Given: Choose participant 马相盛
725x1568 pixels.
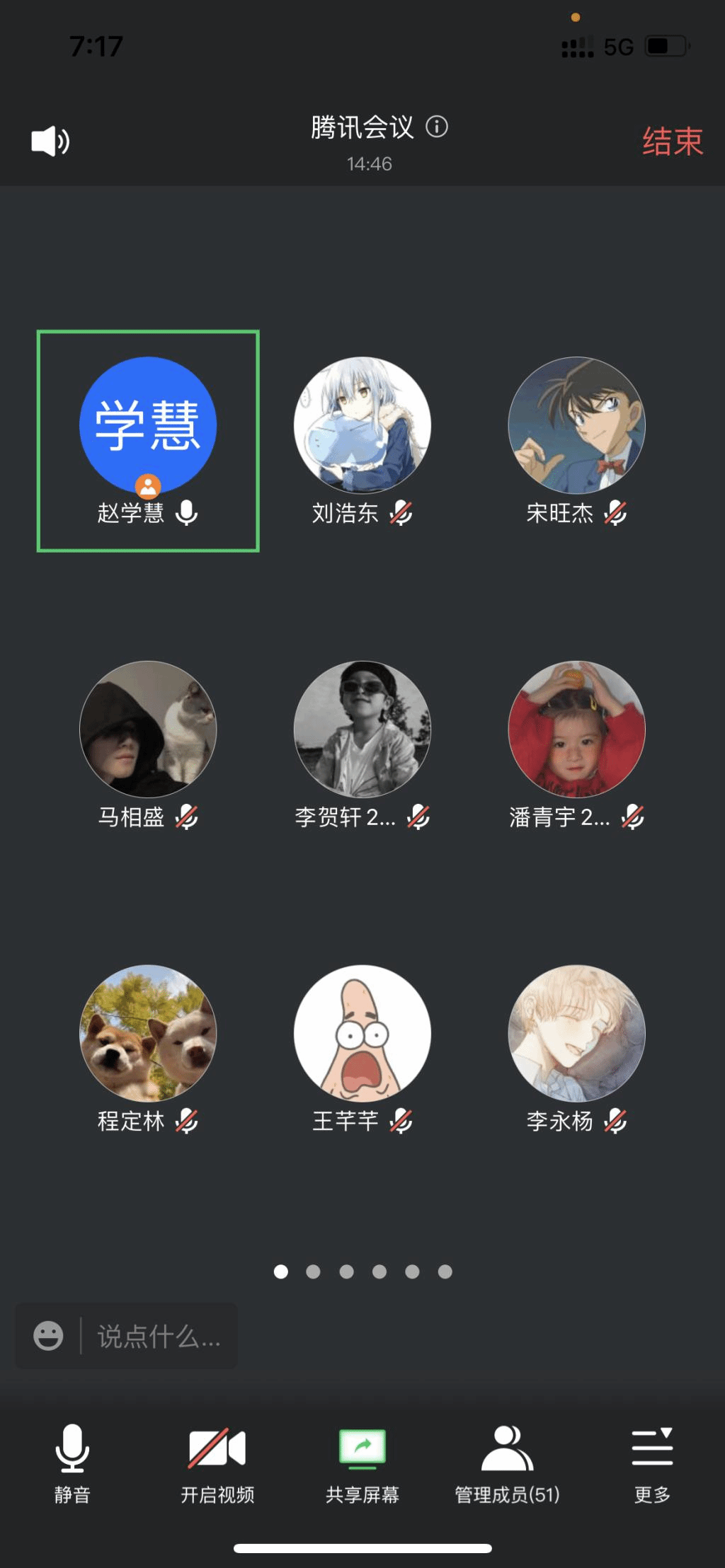Looking at the screenshot, I should click(x=148, y=730).
